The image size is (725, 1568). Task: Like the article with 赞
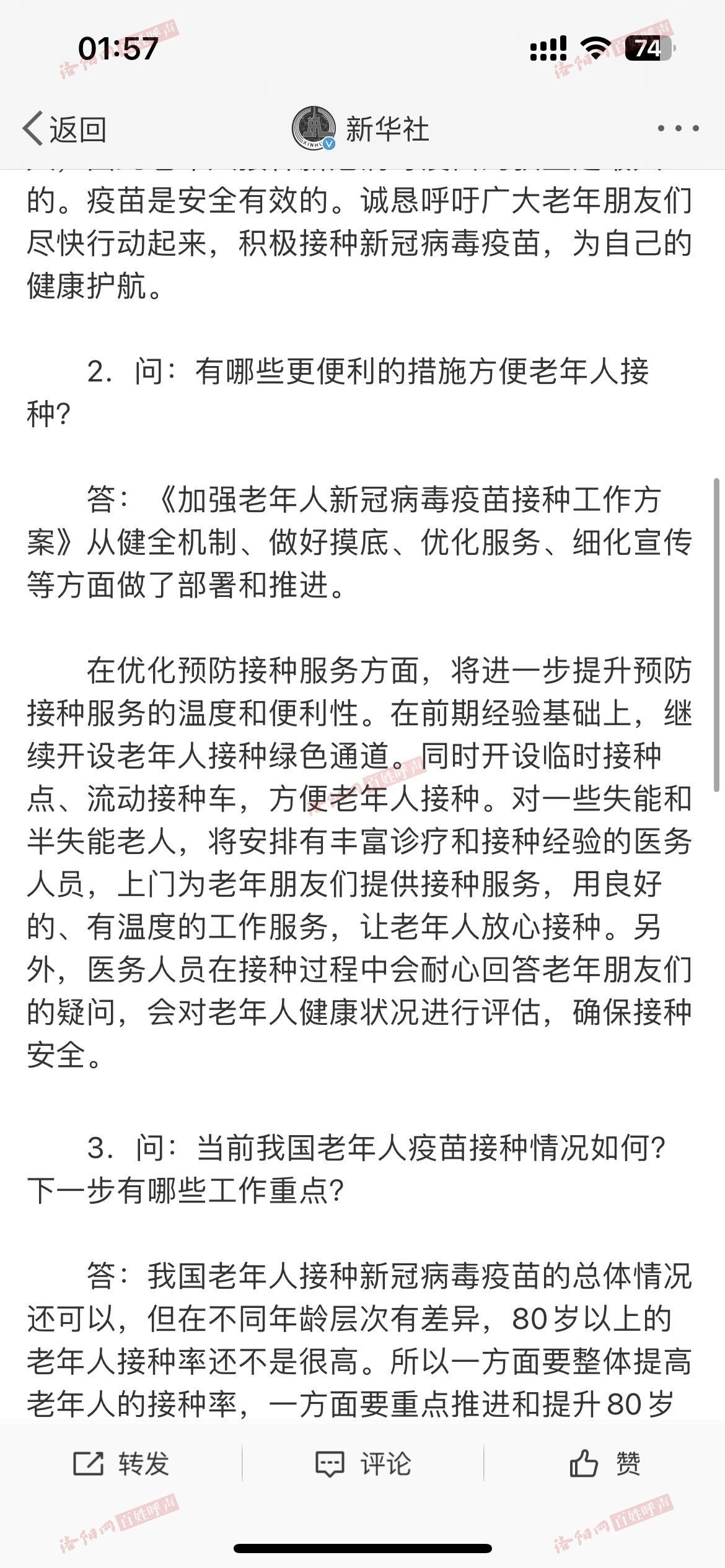tap(604, 1463)
